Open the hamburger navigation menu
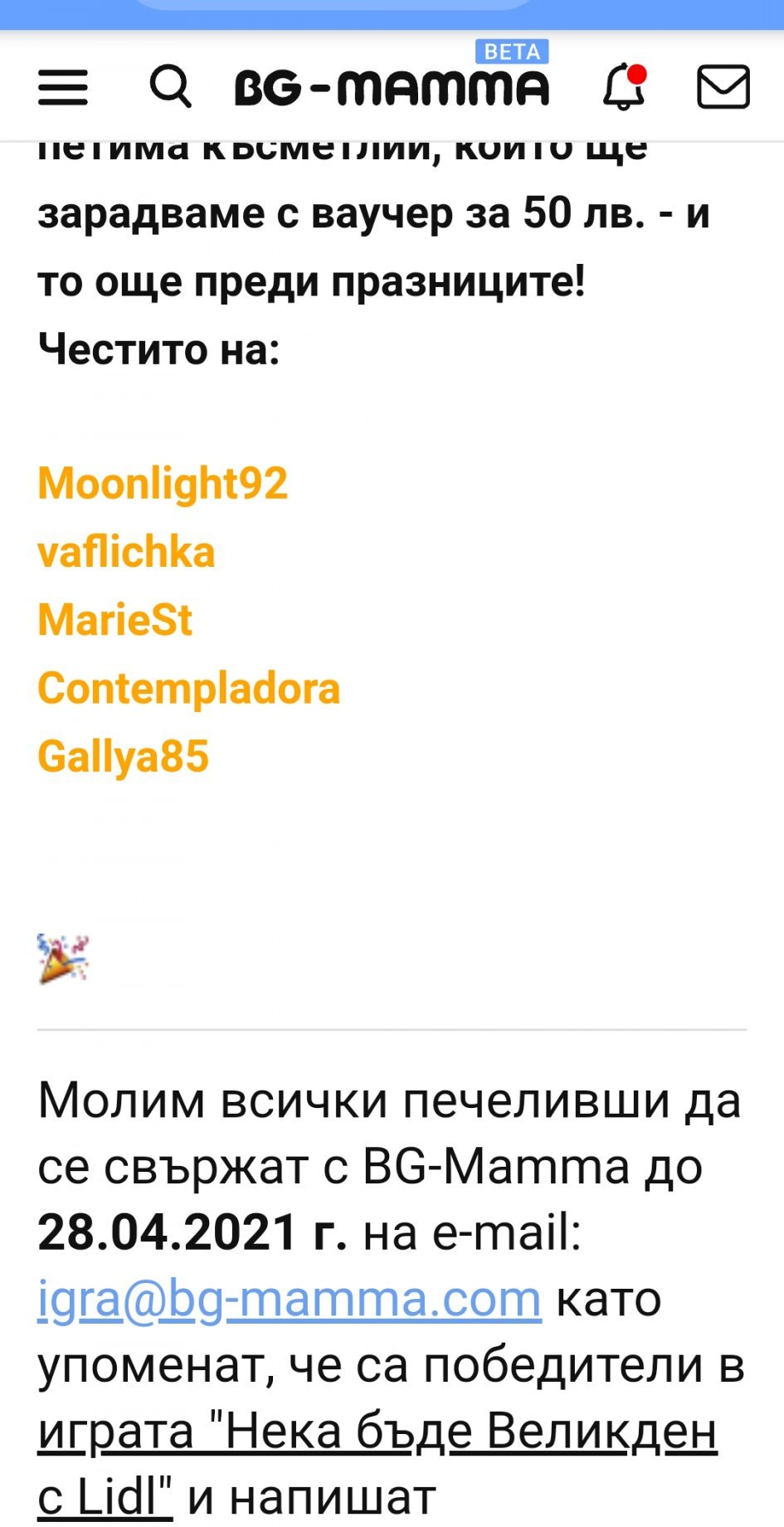This screenshot has height=1527, width=784. point(63,87)
